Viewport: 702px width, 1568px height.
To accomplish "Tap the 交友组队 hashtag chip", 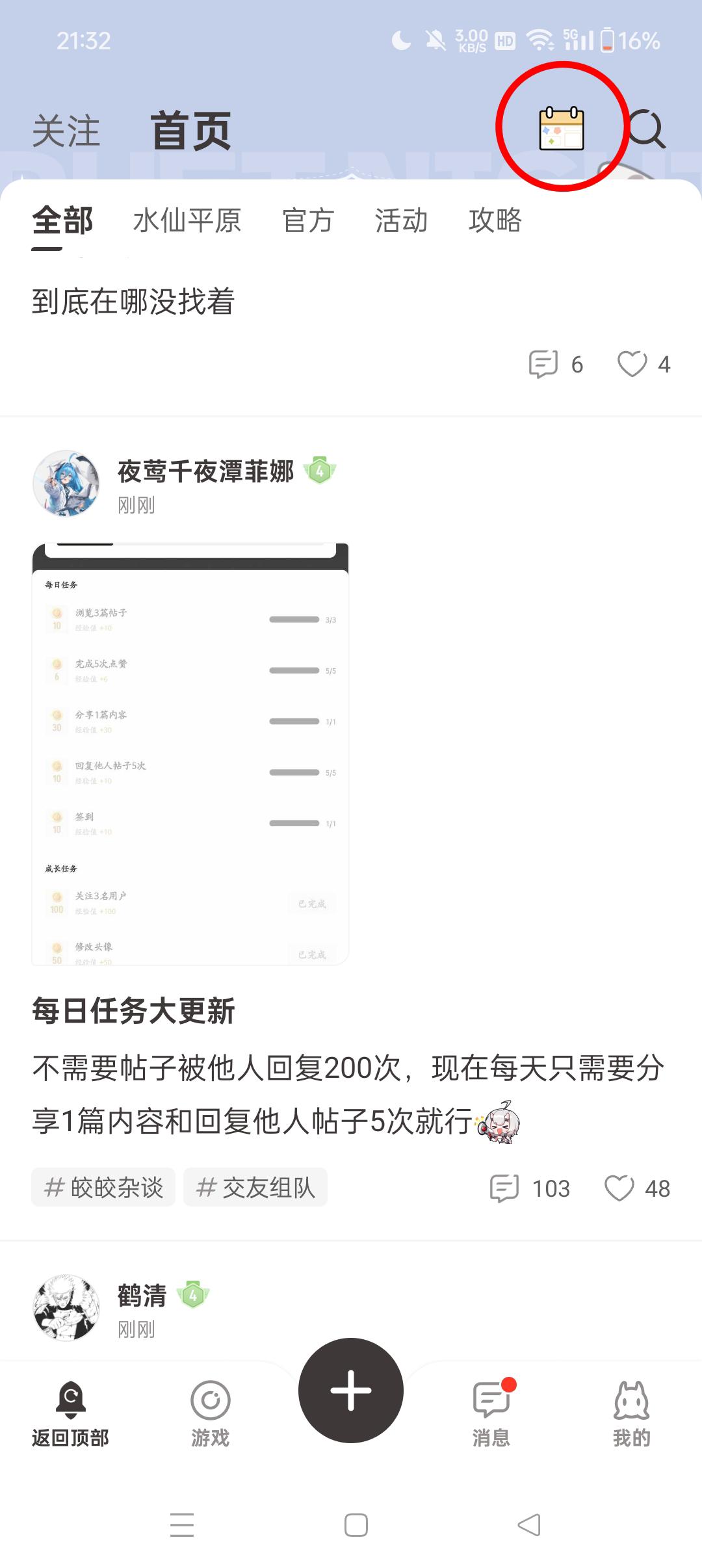I will (x=255, y=1188).
